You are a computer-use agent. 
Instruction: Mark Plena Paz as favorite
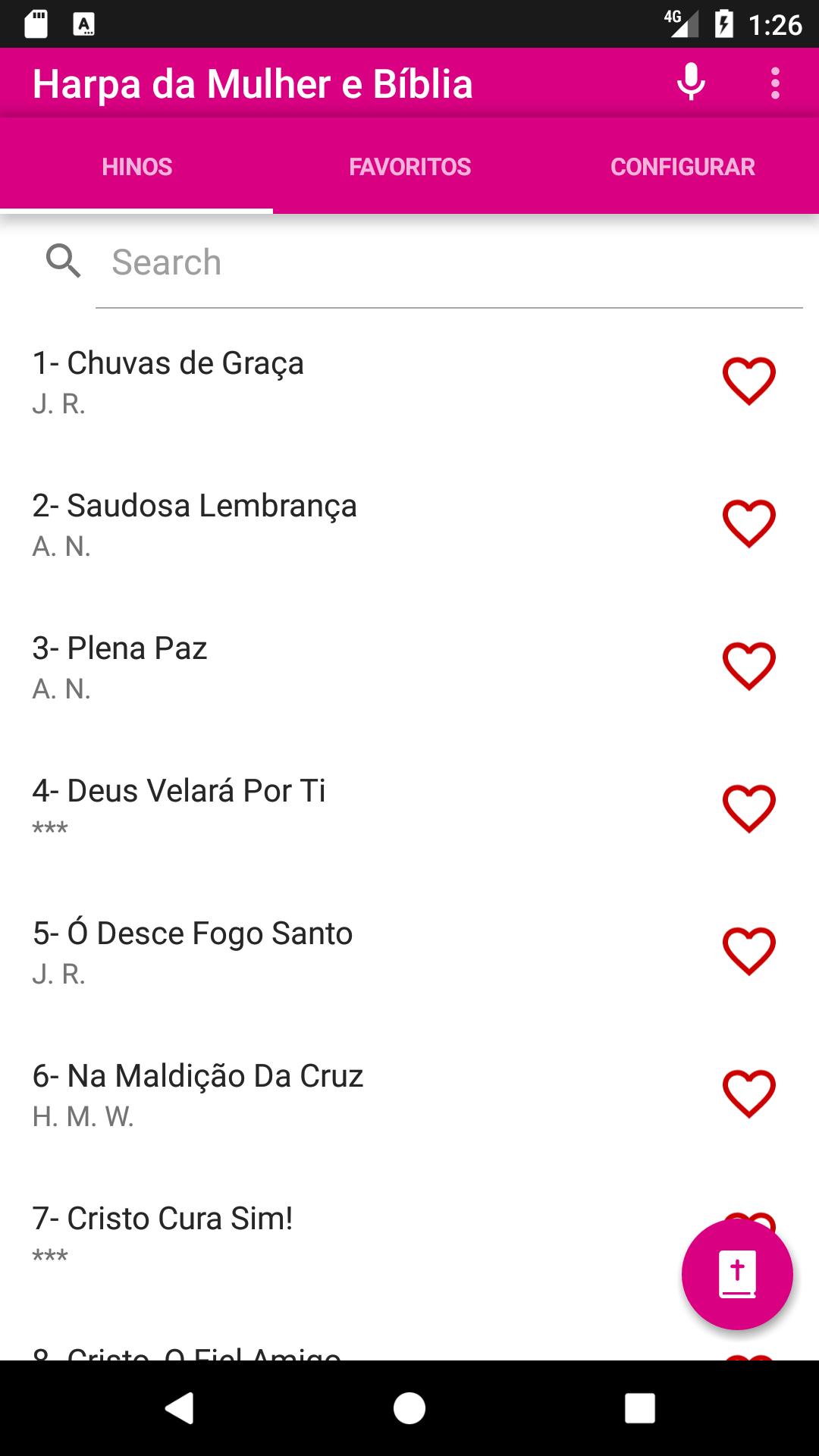coord(749,666)
